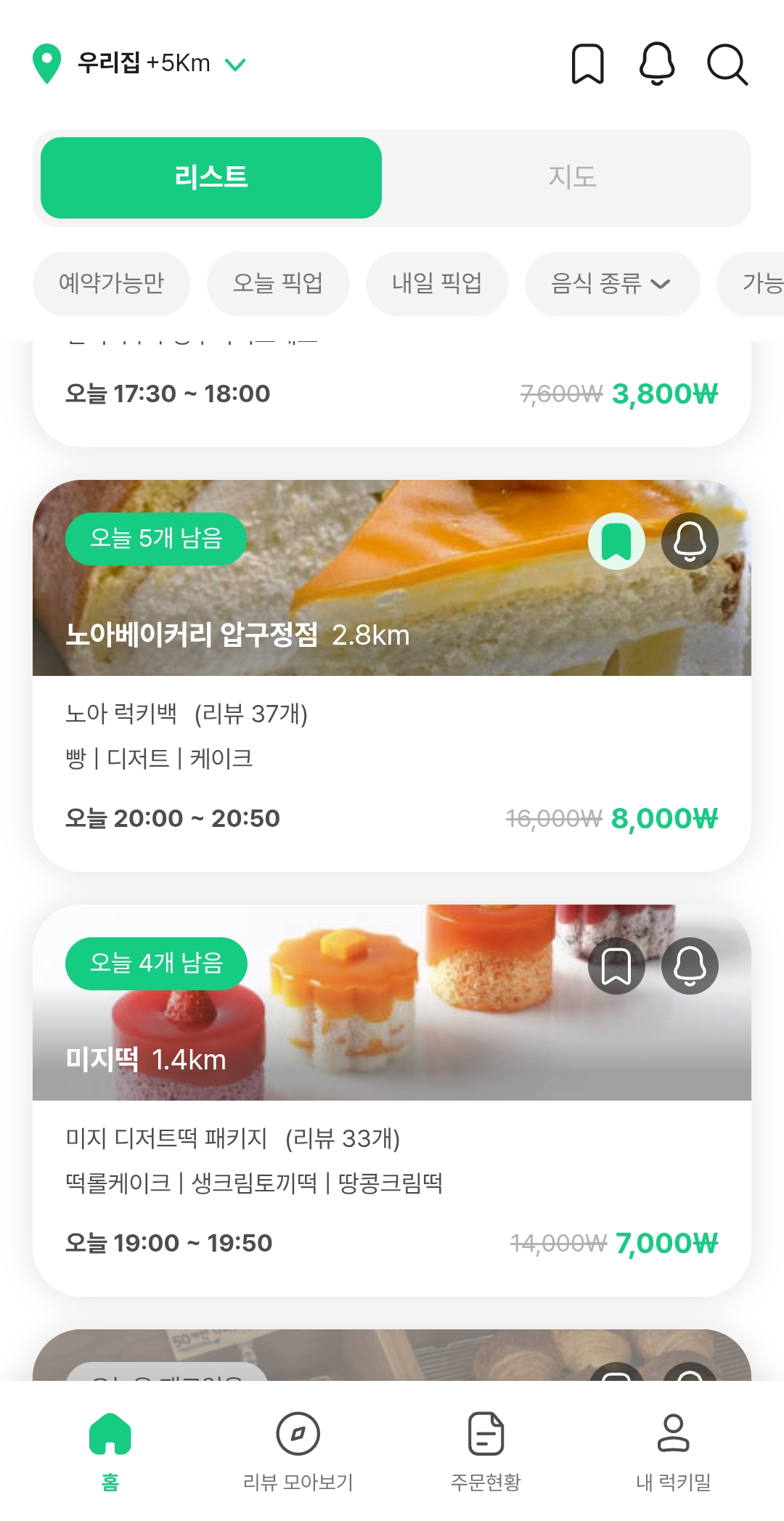The width and height of the screenshot is (784, 1521).
Task: Toggle notifications on the 노아베이커리 card
Action: tap(689, 541)
